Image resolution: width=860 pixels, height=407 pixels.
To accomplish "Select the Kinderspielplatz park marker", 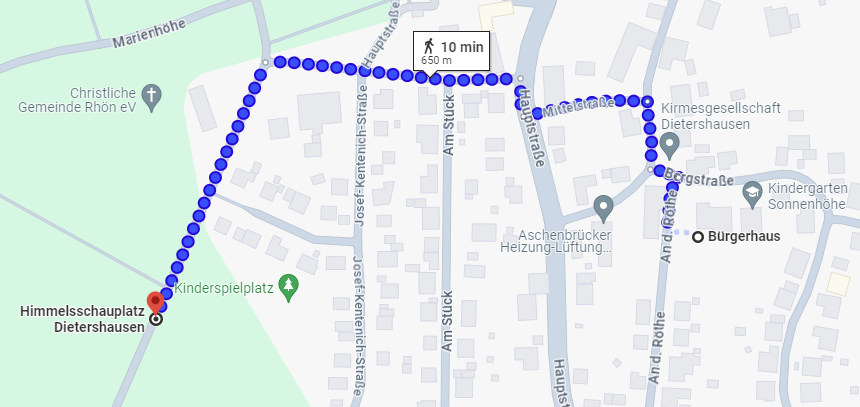I will point(288,287).
